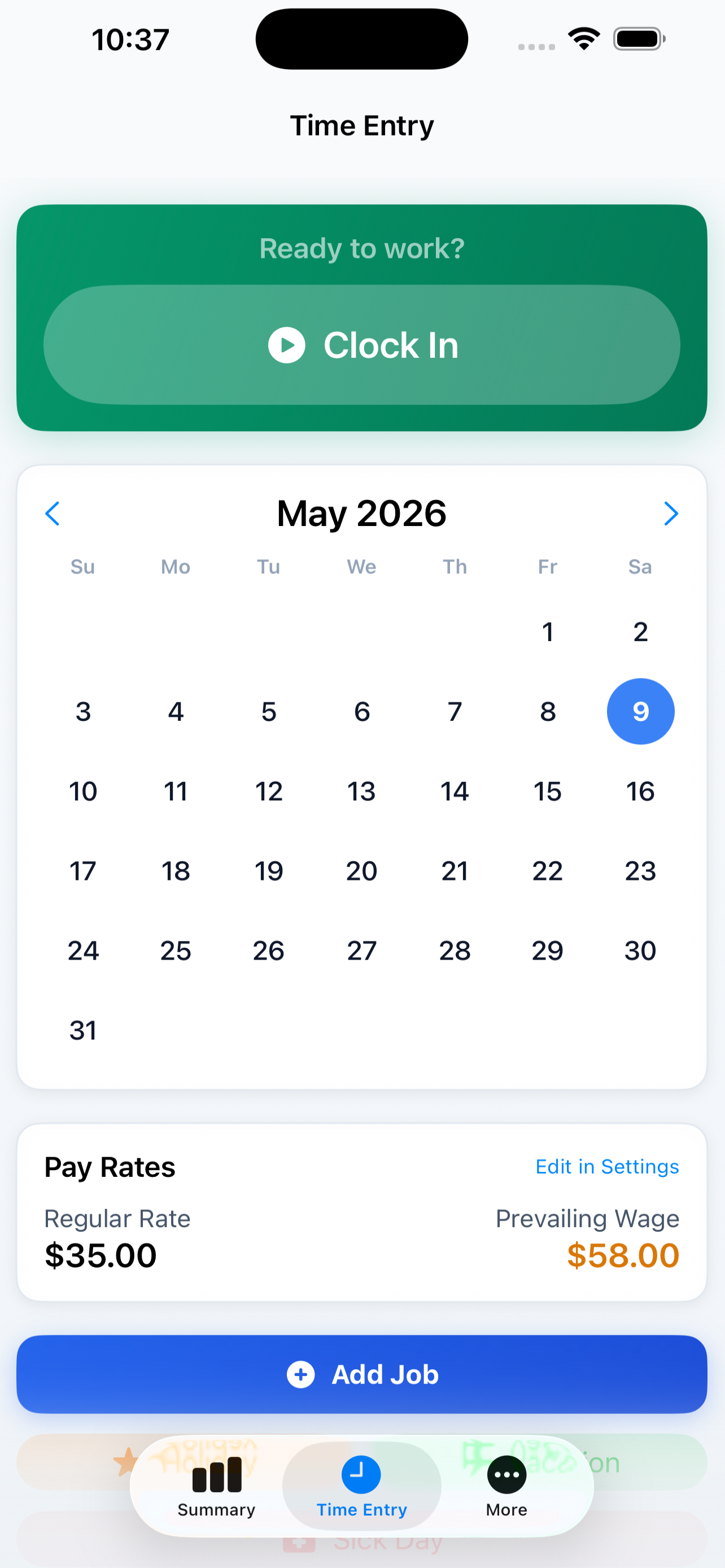
Task: Add a new job
Action: pos(361,1374)
